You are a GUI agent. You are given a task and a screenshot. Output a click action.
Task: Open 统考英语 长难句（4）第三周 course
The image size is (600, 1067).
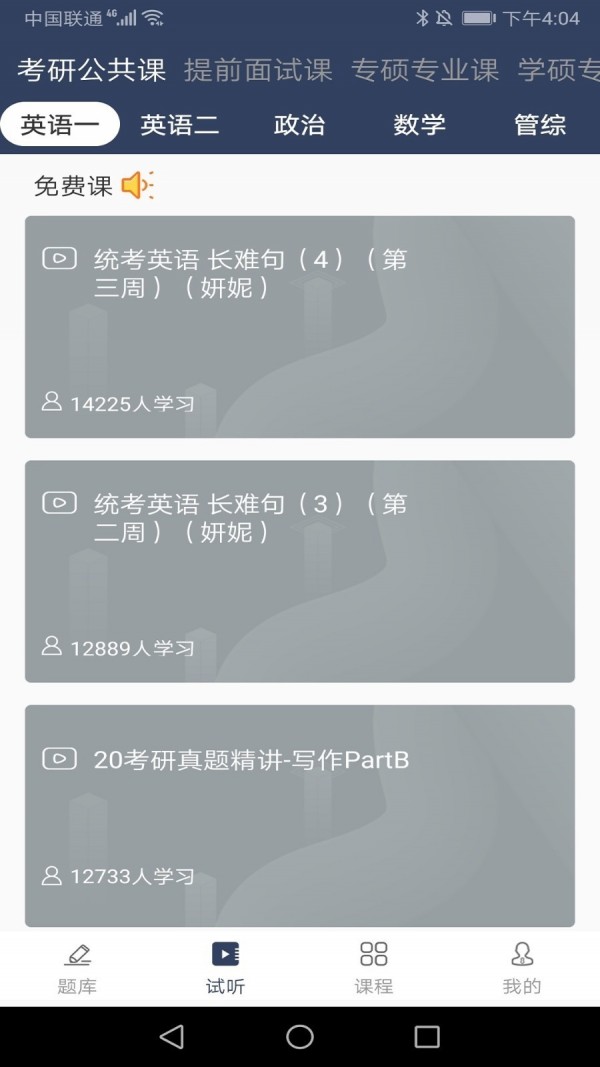(299, 327)
